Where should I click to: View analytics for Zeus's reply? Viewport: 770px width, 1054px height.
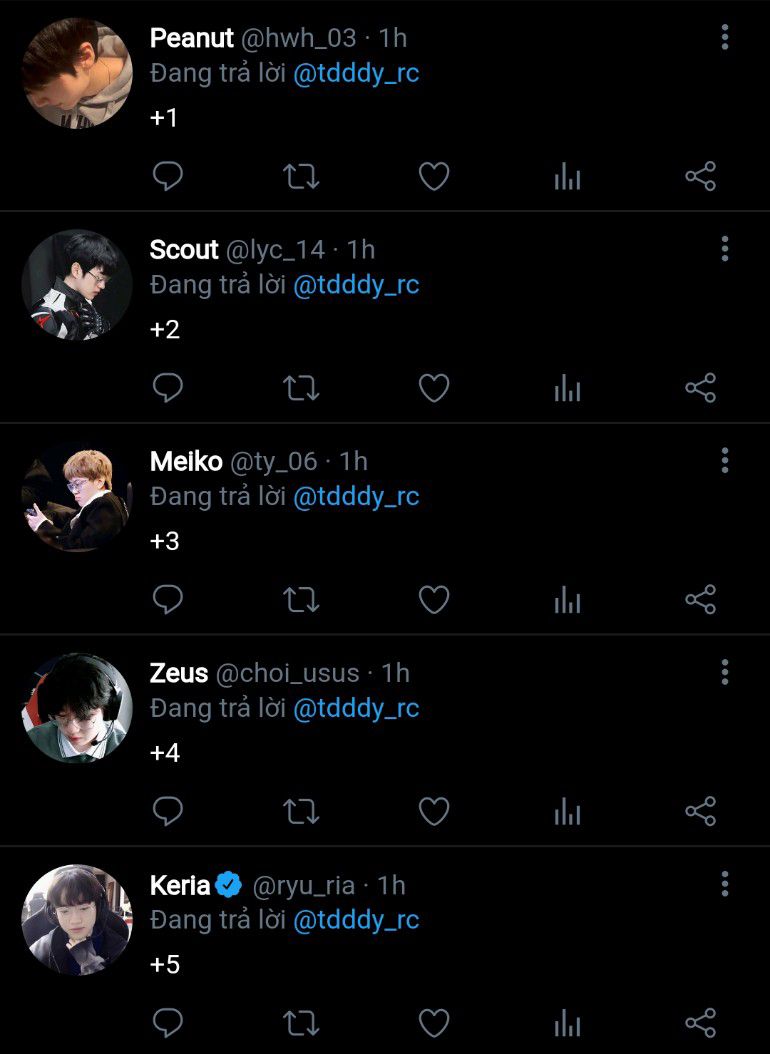tap(567, 812)
